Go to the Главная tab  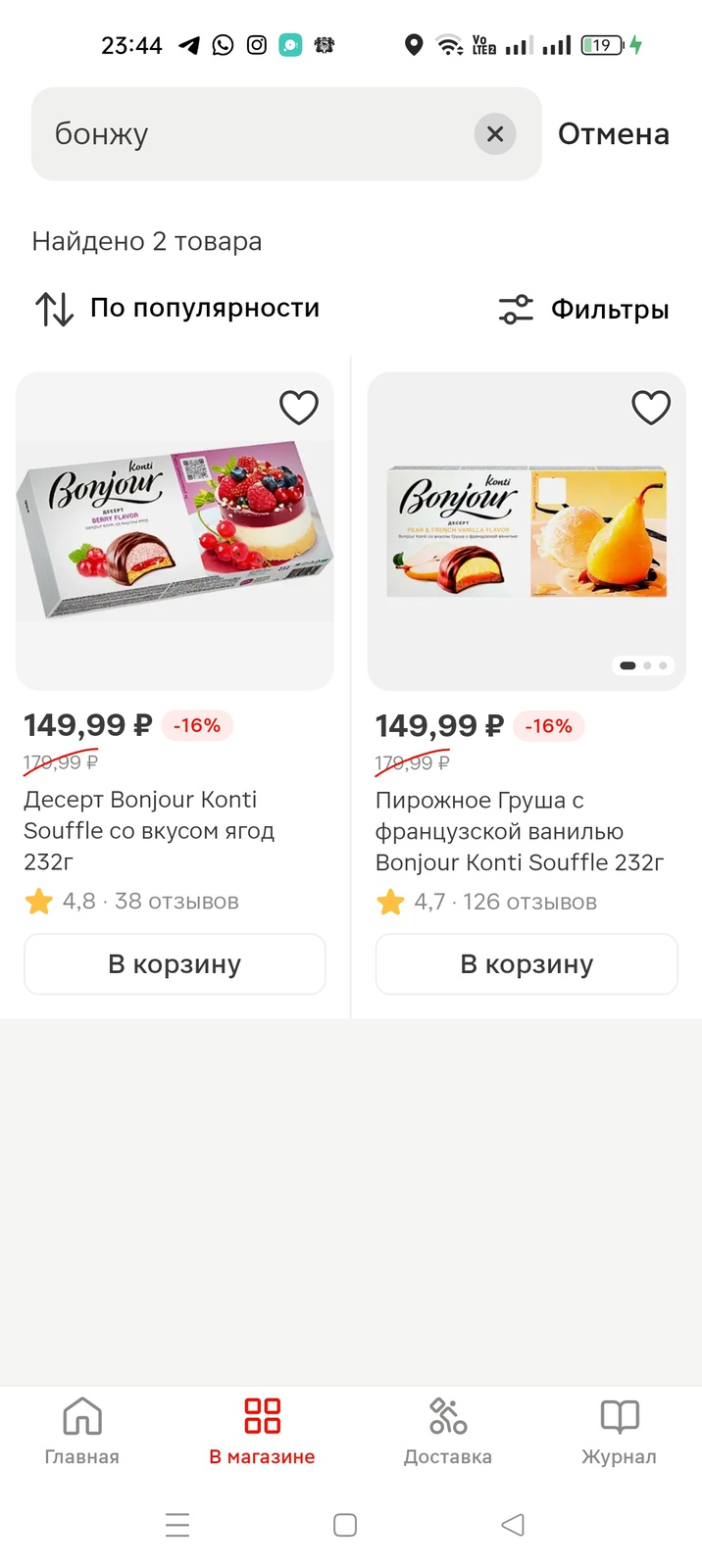tap(82, 1431)
